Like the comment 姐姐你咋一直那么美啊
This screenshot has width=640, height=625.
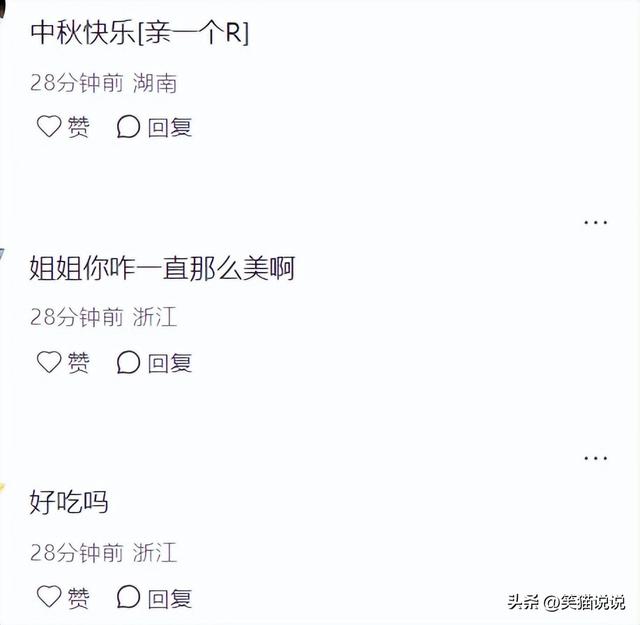click(62, 362)
